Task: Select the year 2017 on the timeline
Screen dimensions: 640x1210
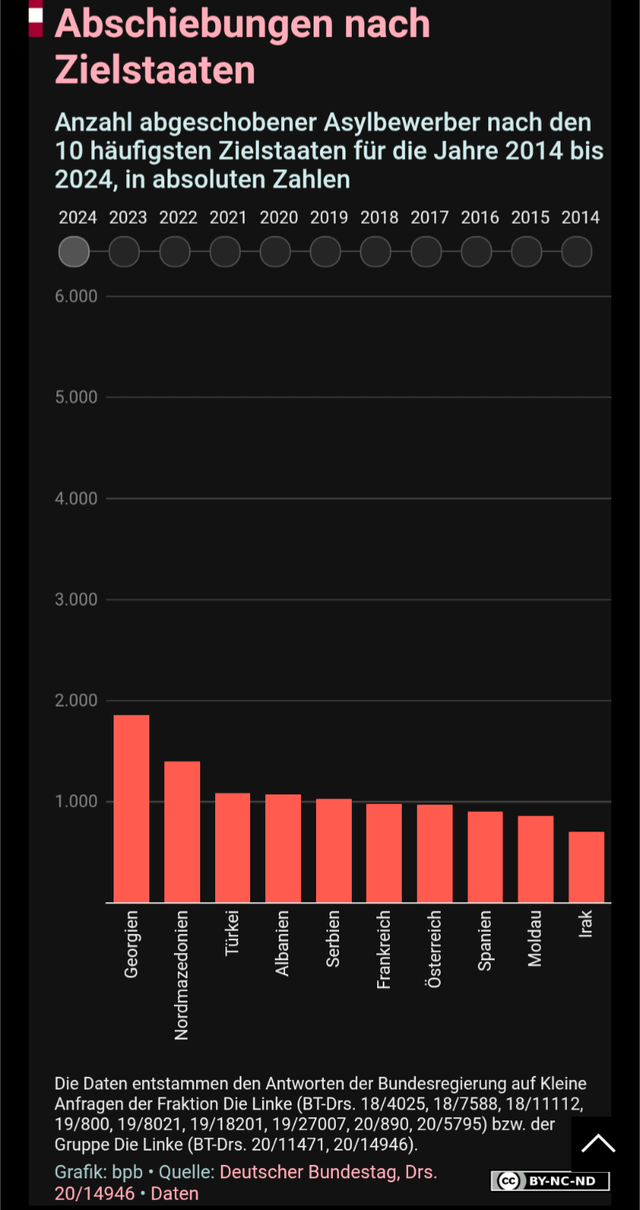Action: [x=426, y=251]
